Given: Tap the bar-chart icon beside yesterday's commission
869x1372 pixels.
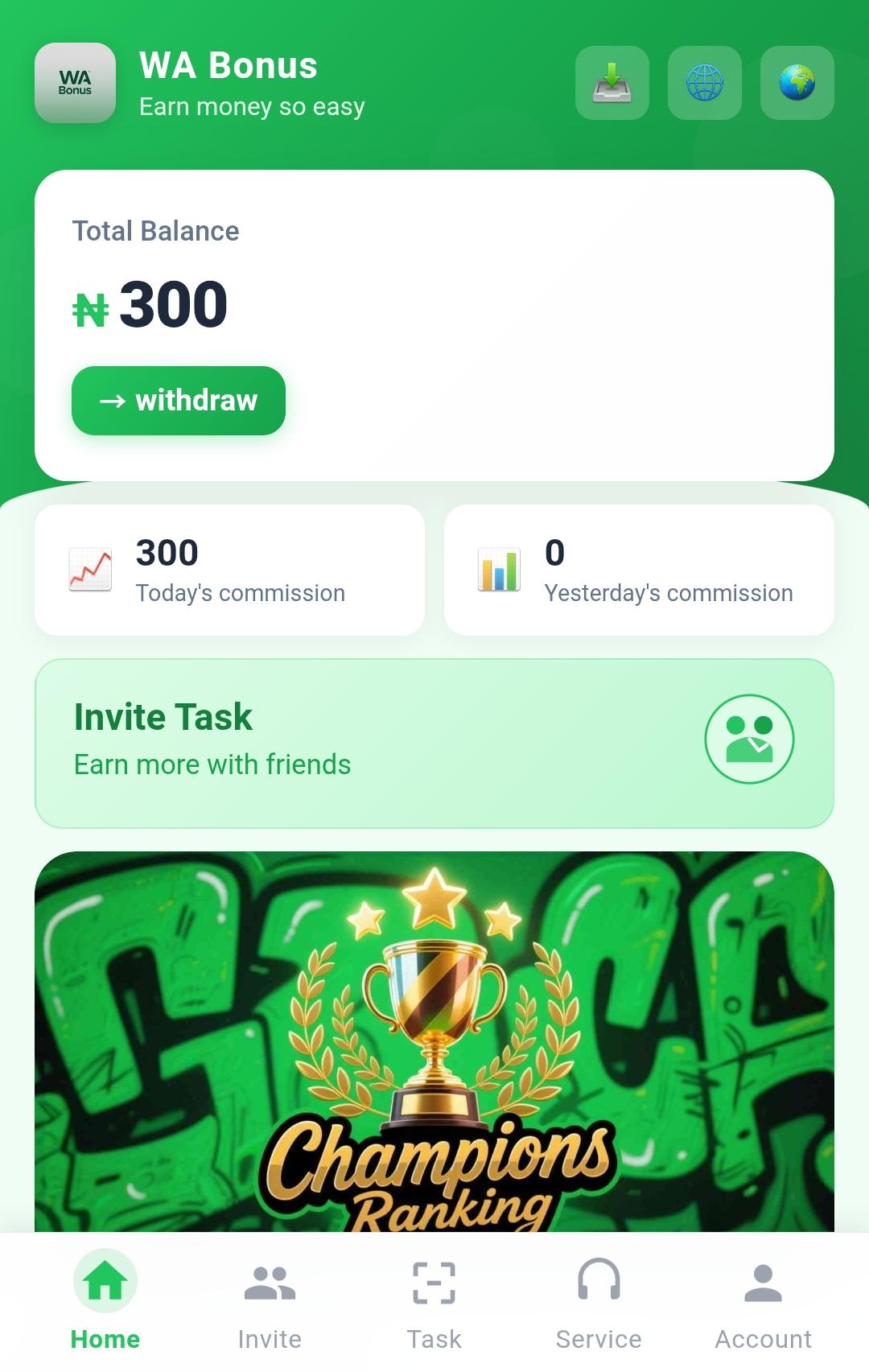Looking at the screenshot, I should tap(499, 568).
